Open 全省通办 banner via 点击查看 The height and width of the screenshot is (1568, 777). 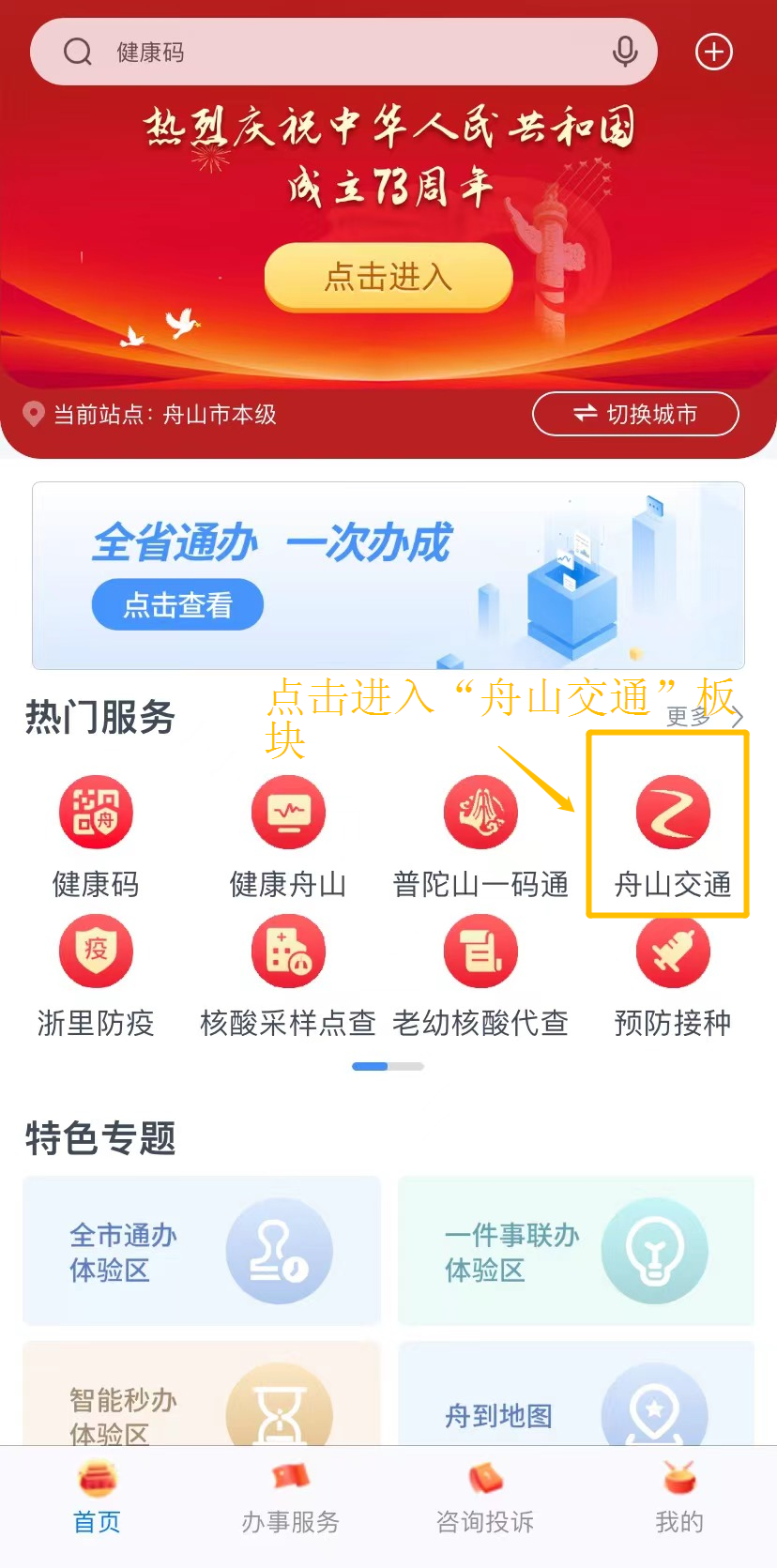point(177,605)
